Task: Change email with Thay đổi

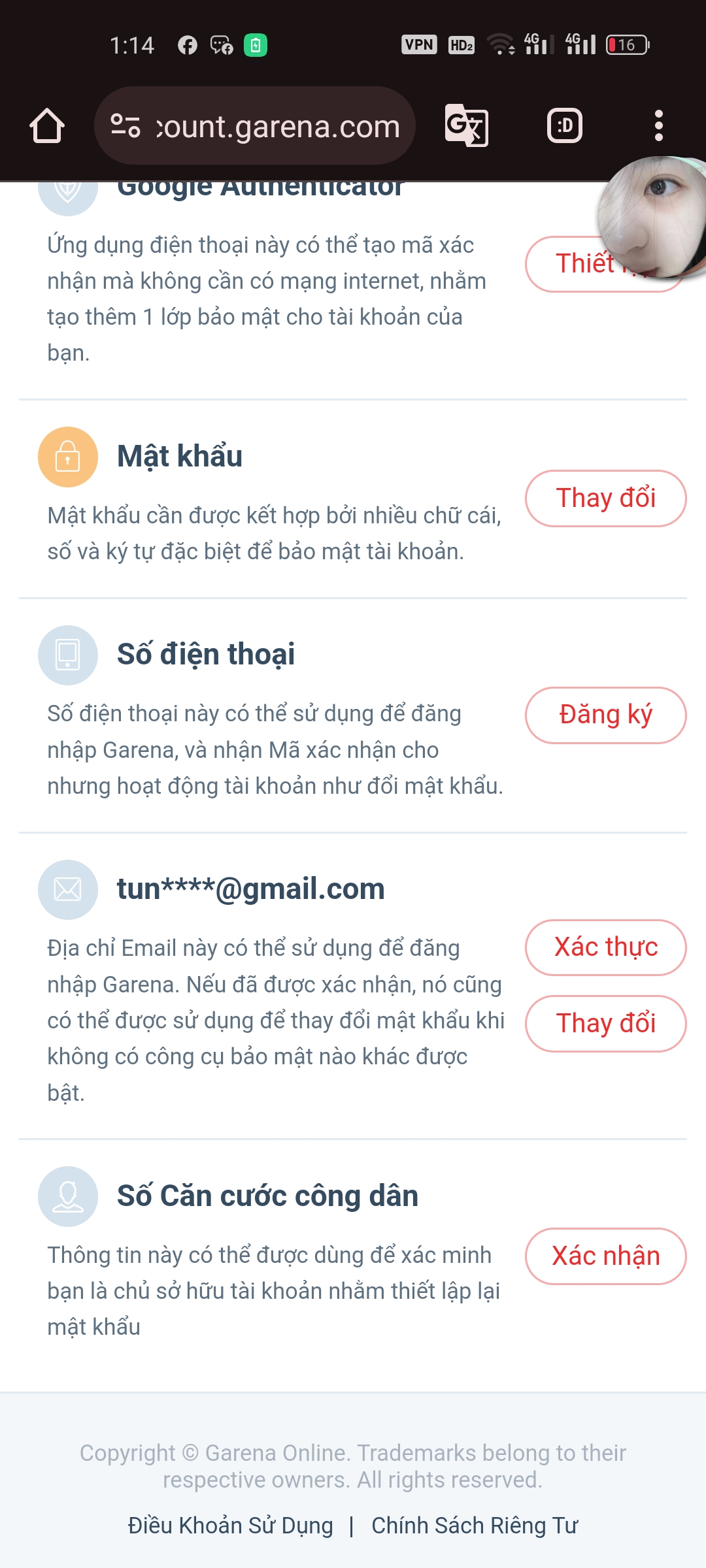Action: [605, 1024]
